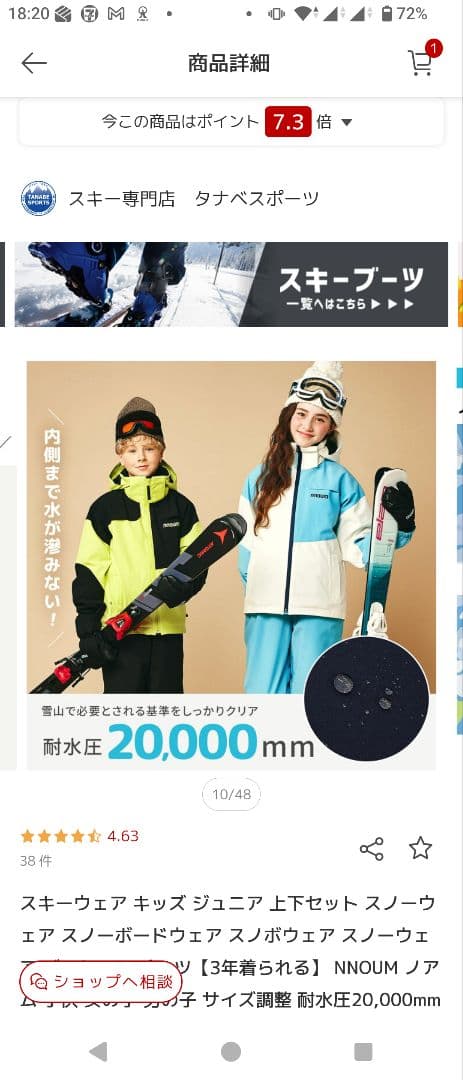Open the shopping cart
Viewport: 463px width, 1080px height.
pos(421,62)
